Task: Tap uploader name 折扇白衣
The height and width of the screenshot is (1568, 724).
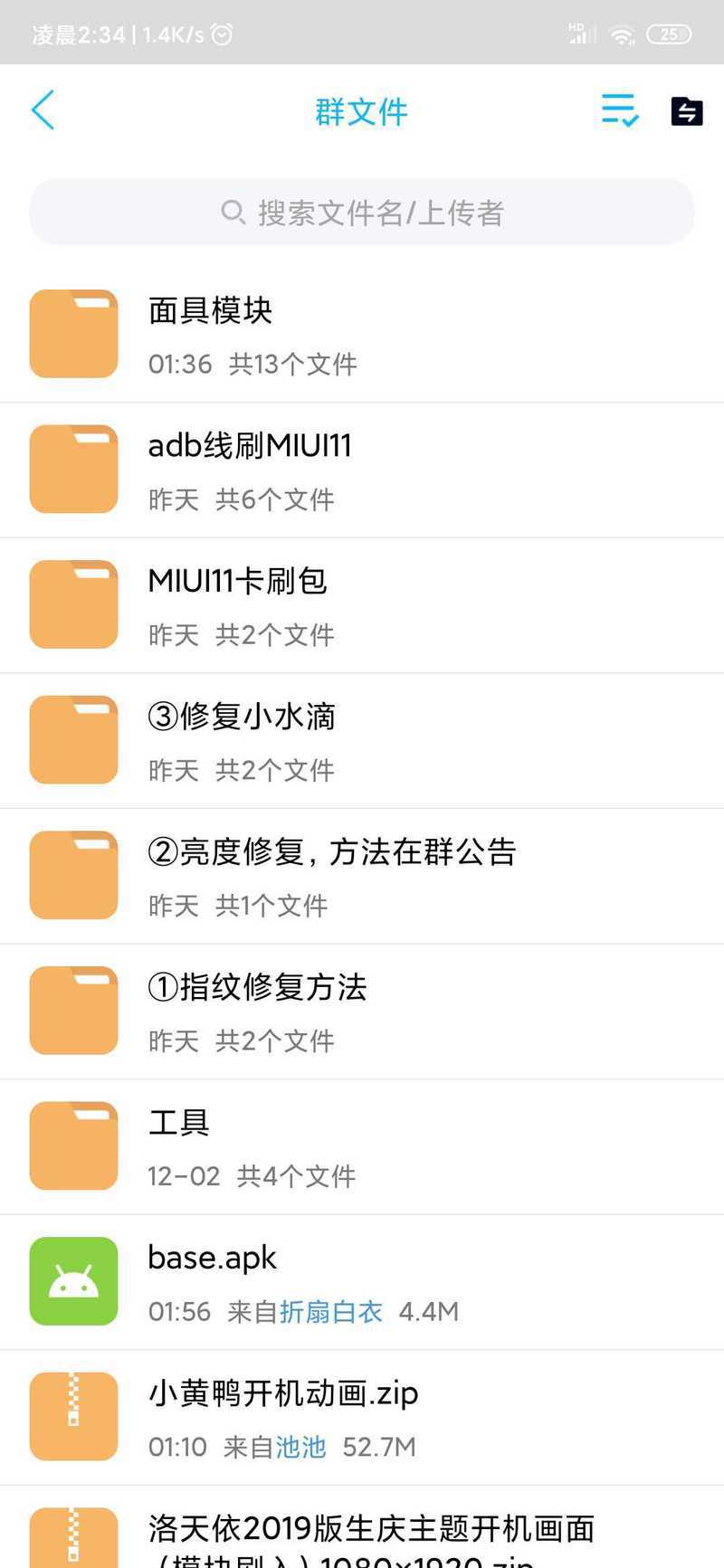Action: tap(331, 1312)
